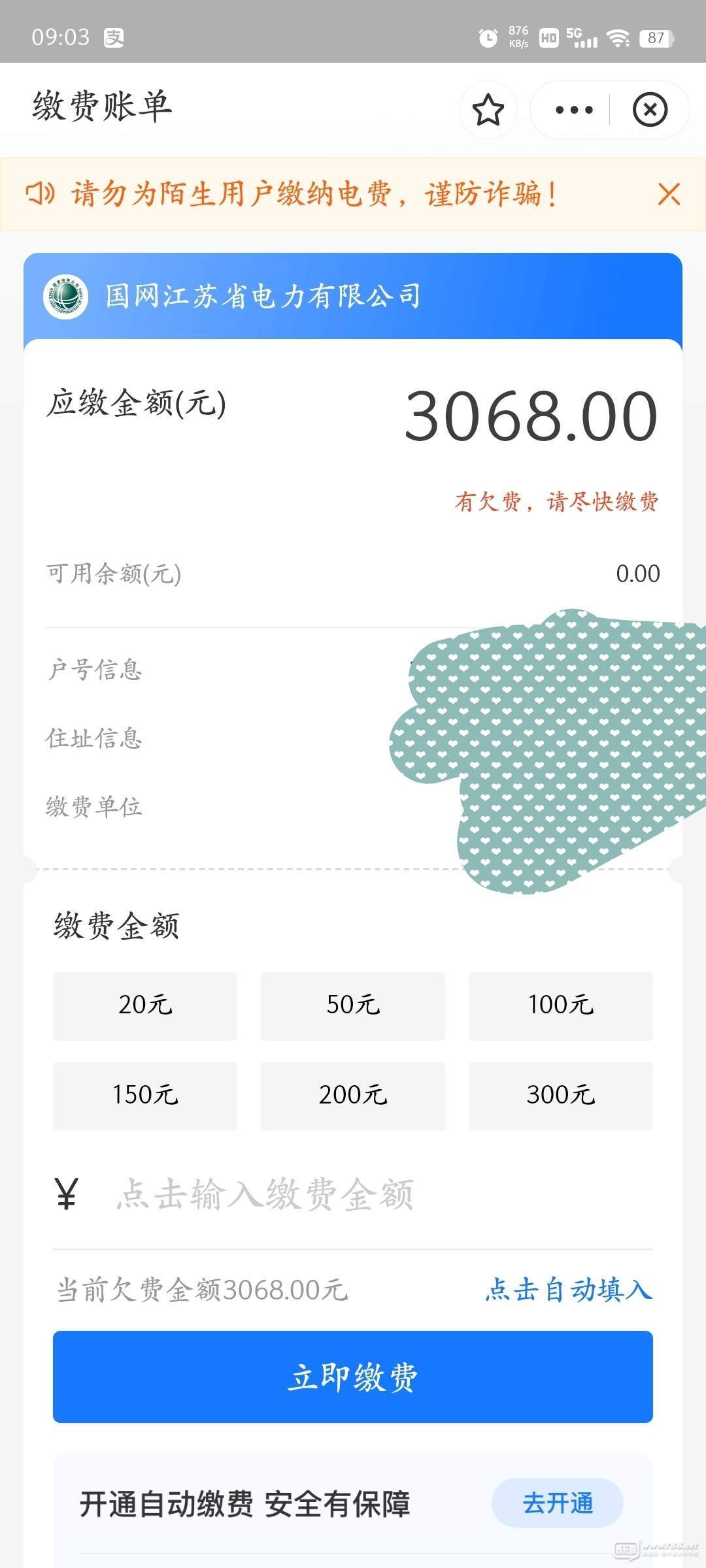Close the mini program with the X button

pos(650,110)
